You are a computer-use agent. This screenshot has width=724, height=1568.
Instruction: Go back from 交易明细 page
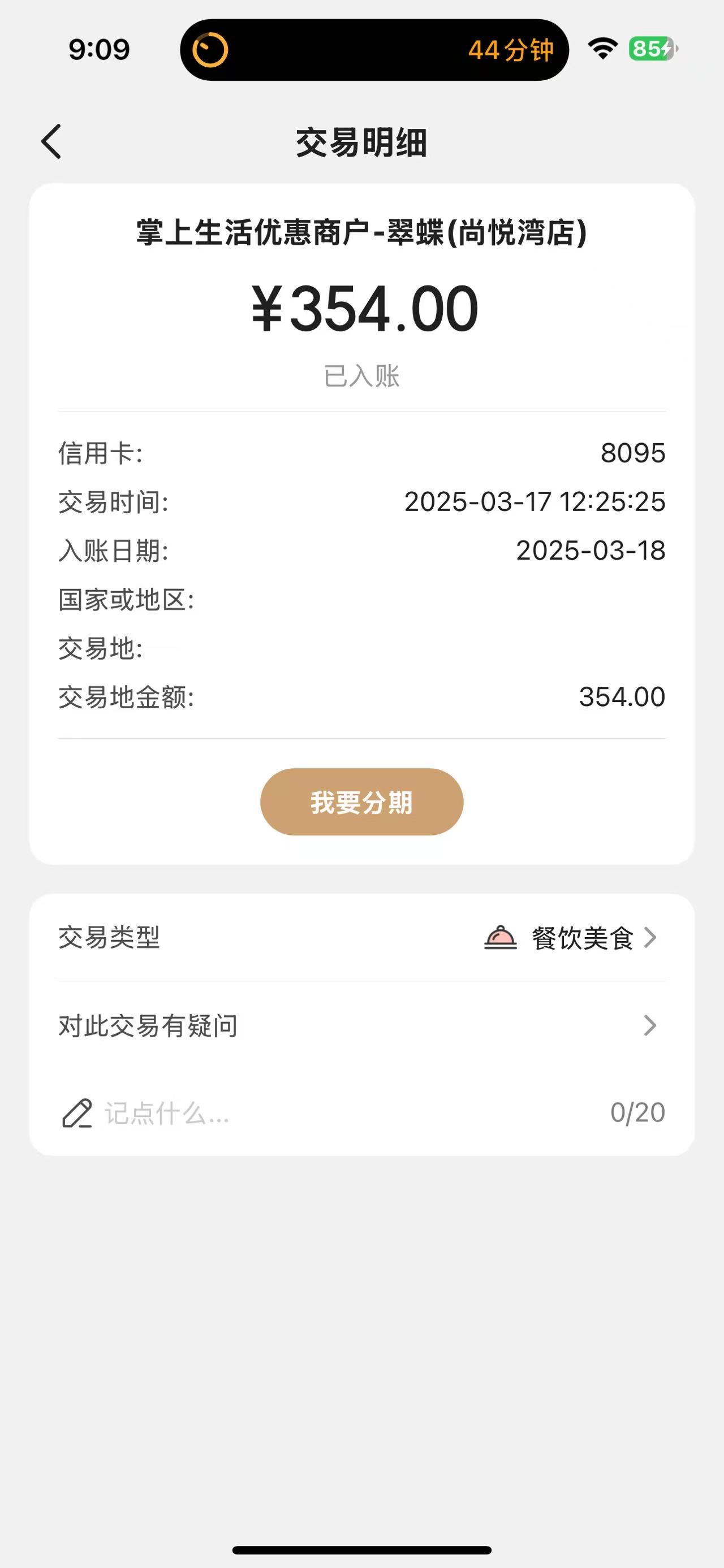coord(51,142)
